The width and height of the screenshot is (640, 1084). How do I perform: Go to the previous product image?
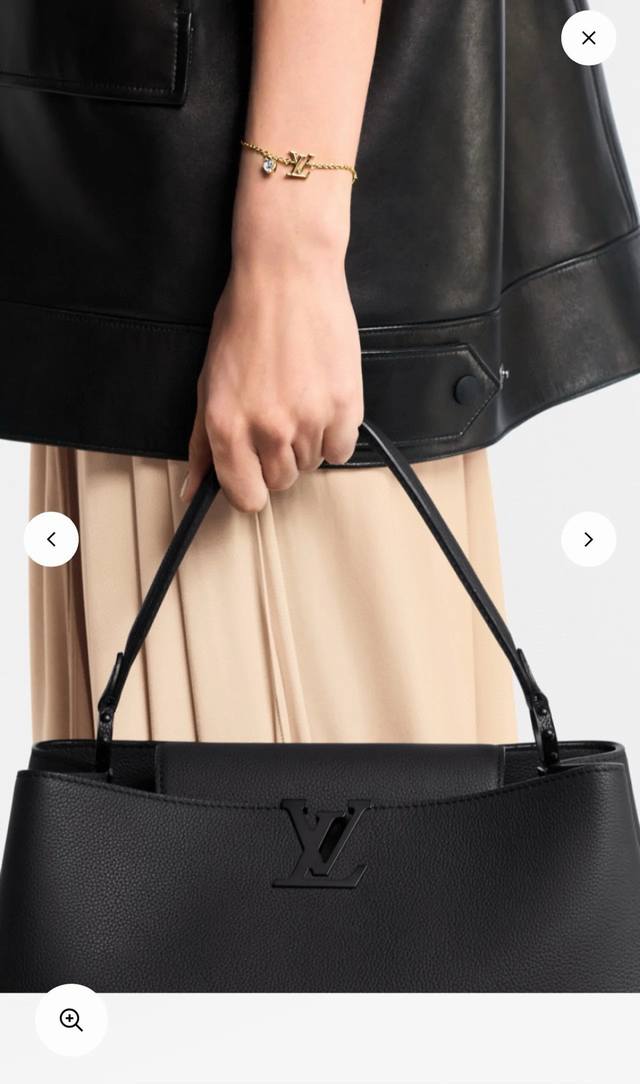pos(51,539)
